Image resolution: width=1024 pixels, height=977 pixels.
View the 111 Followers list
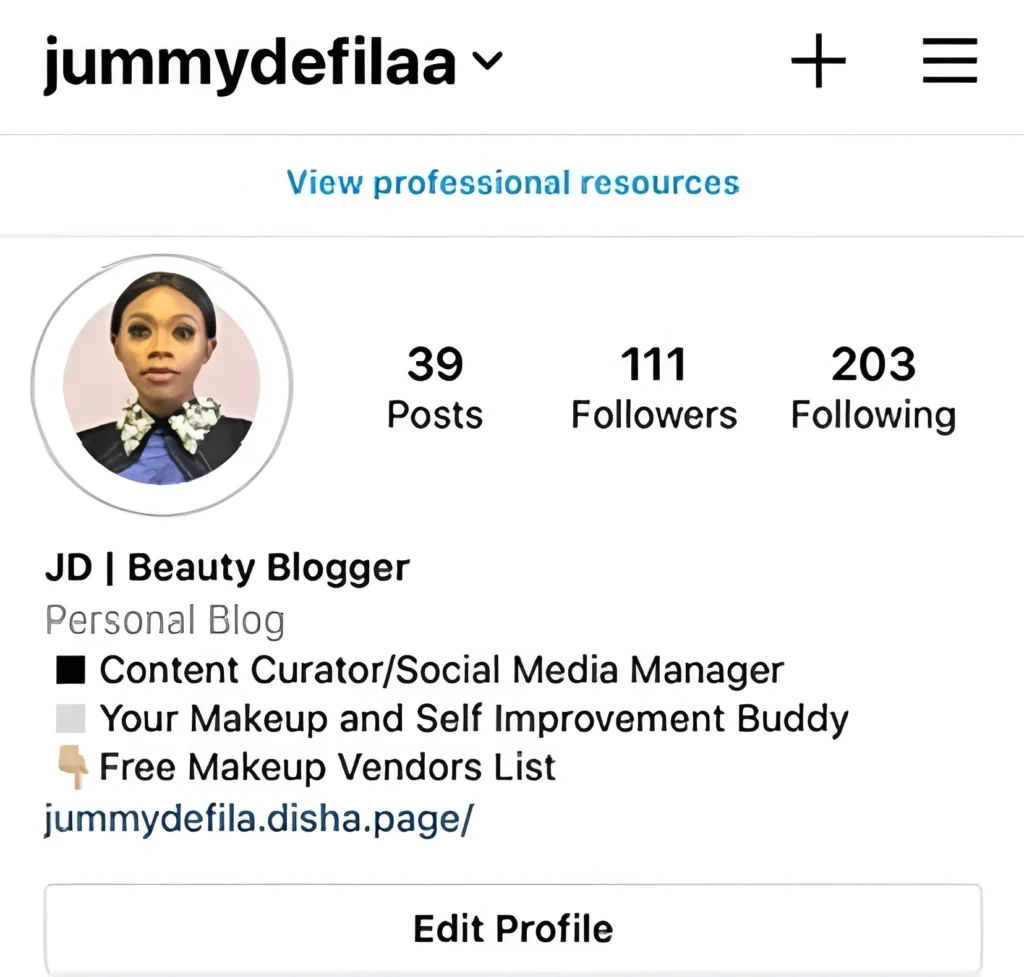point(654,388)
